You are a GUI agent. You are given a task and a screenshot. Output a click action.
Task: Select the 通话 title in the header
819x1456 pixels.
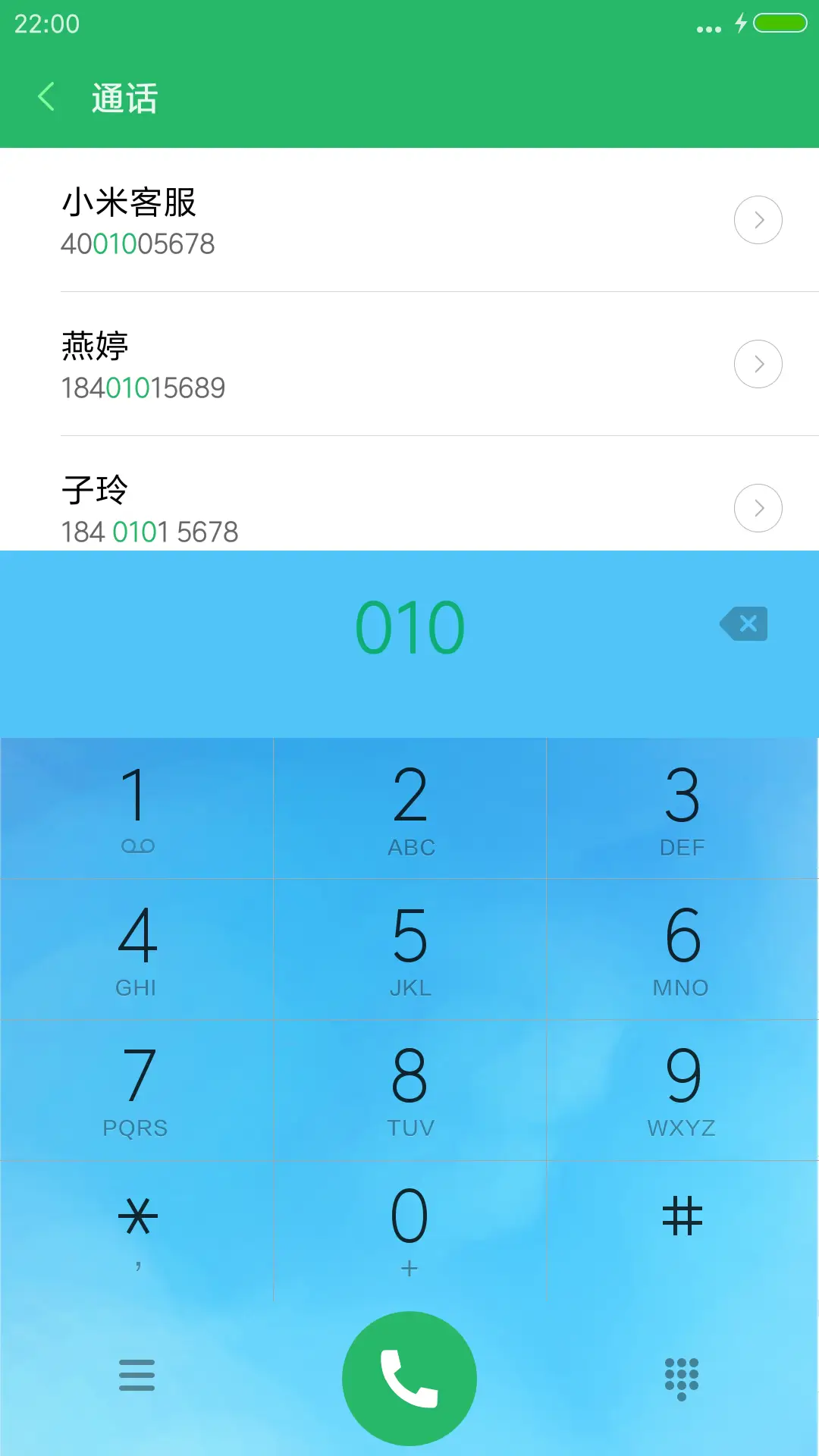click(x=124, y=98)
